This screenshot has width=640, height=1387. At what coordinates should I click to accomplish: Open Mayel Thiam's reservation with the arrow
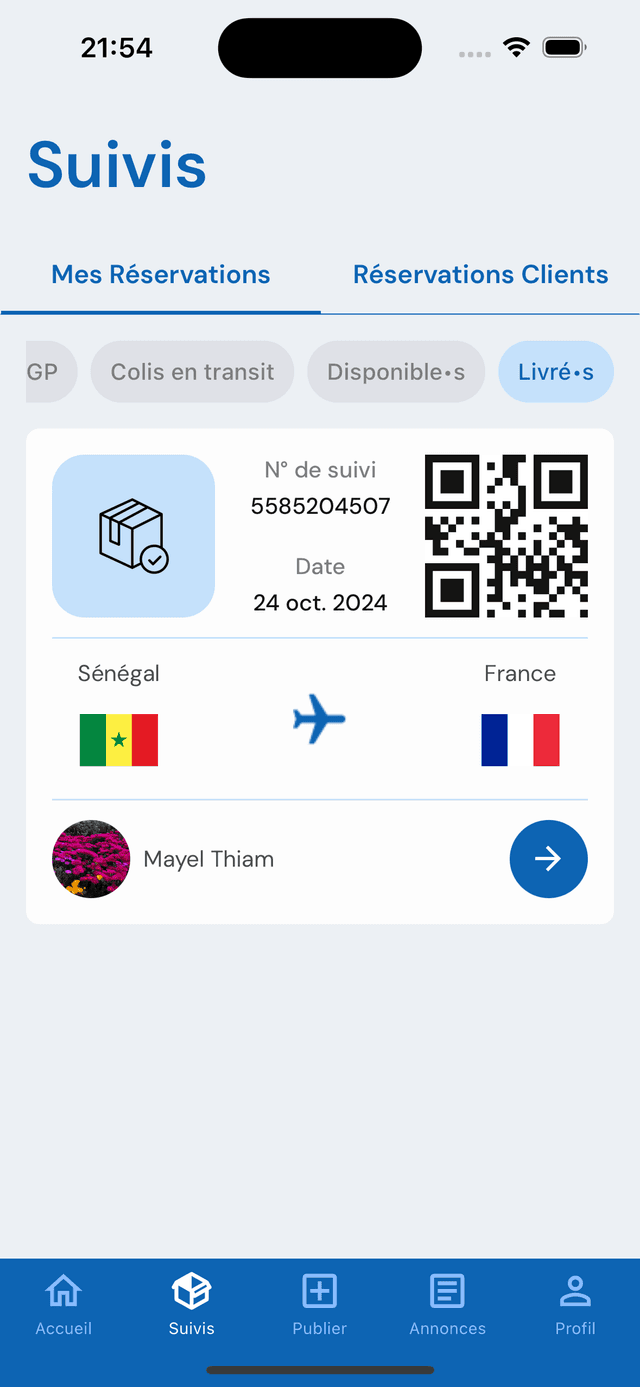[548, 859]
